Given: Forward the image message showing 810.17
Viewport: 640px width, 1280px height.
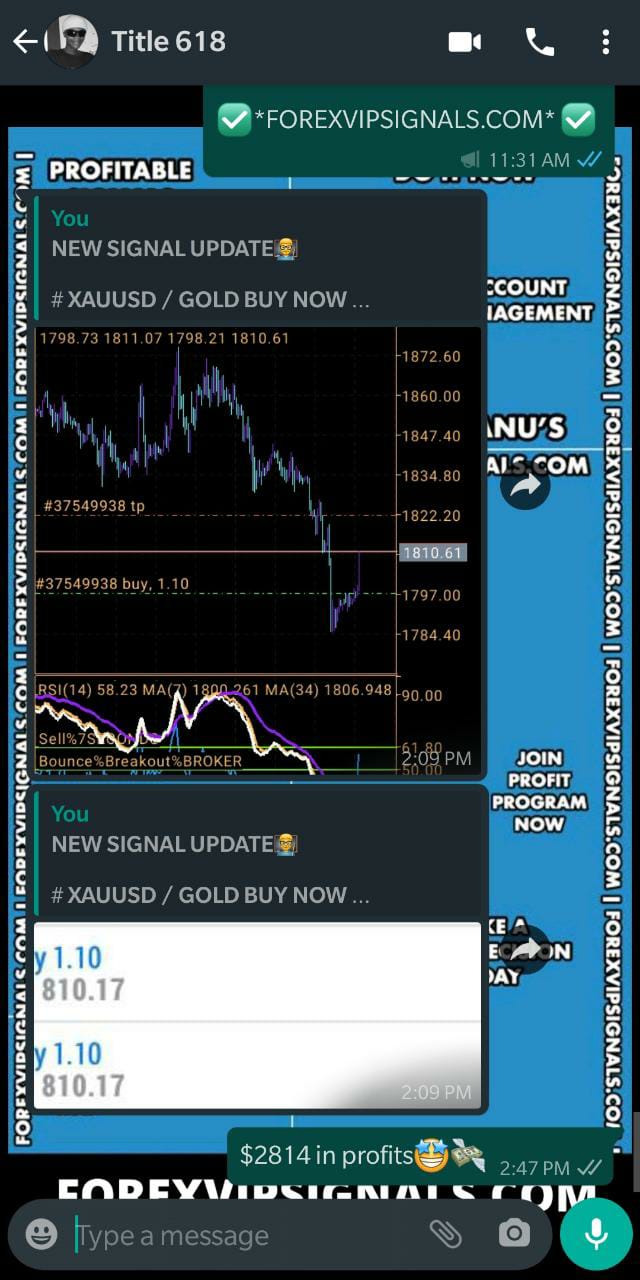Looking at the screenshot, I should [525, 947].
